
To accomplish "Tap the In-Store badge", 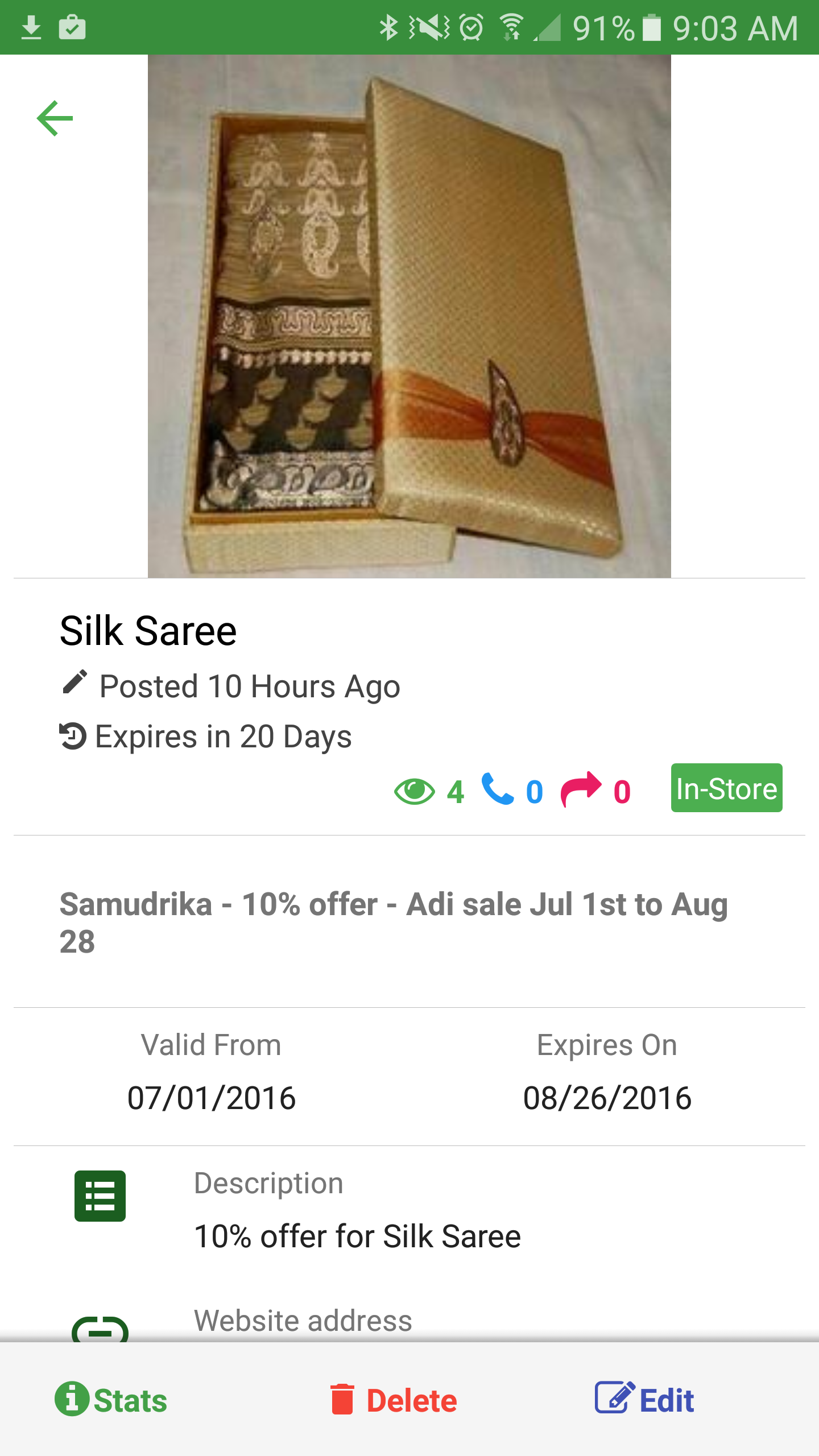I will click(726, 788).
